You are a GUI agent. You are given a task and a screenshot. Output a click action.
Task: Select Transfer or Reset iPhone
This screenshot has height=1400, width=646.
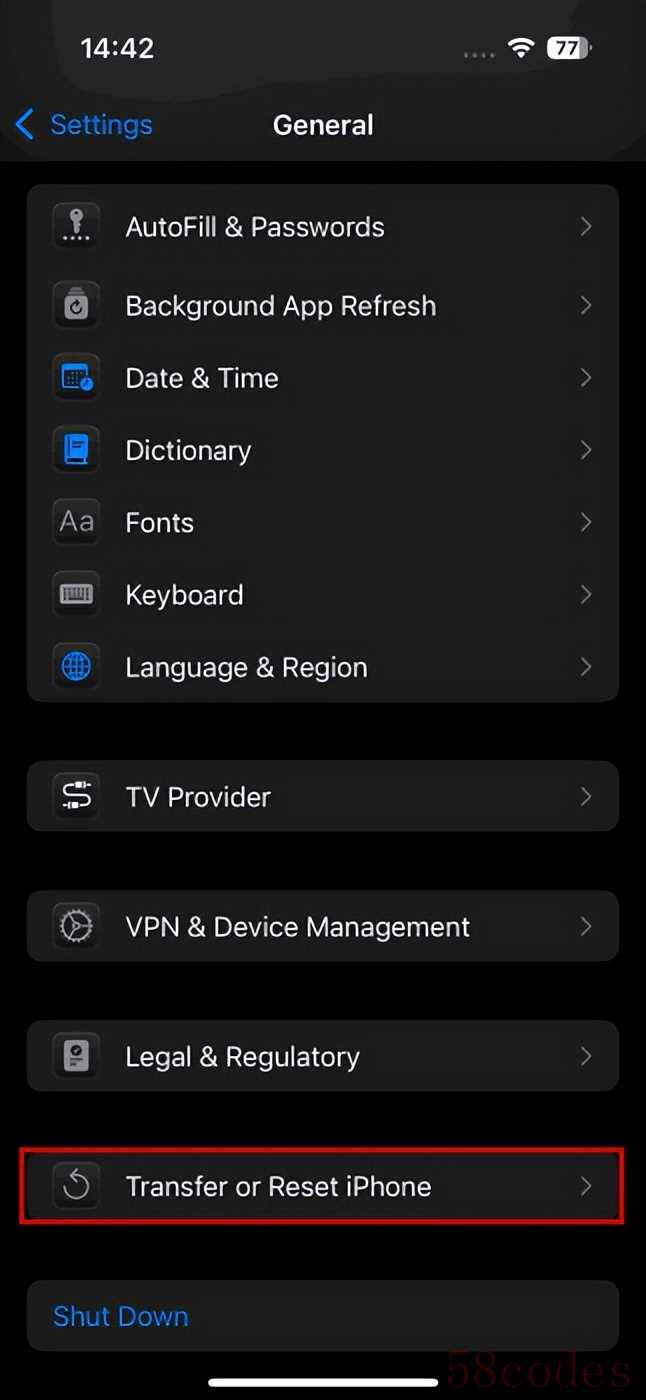[x=322, y=1187]
